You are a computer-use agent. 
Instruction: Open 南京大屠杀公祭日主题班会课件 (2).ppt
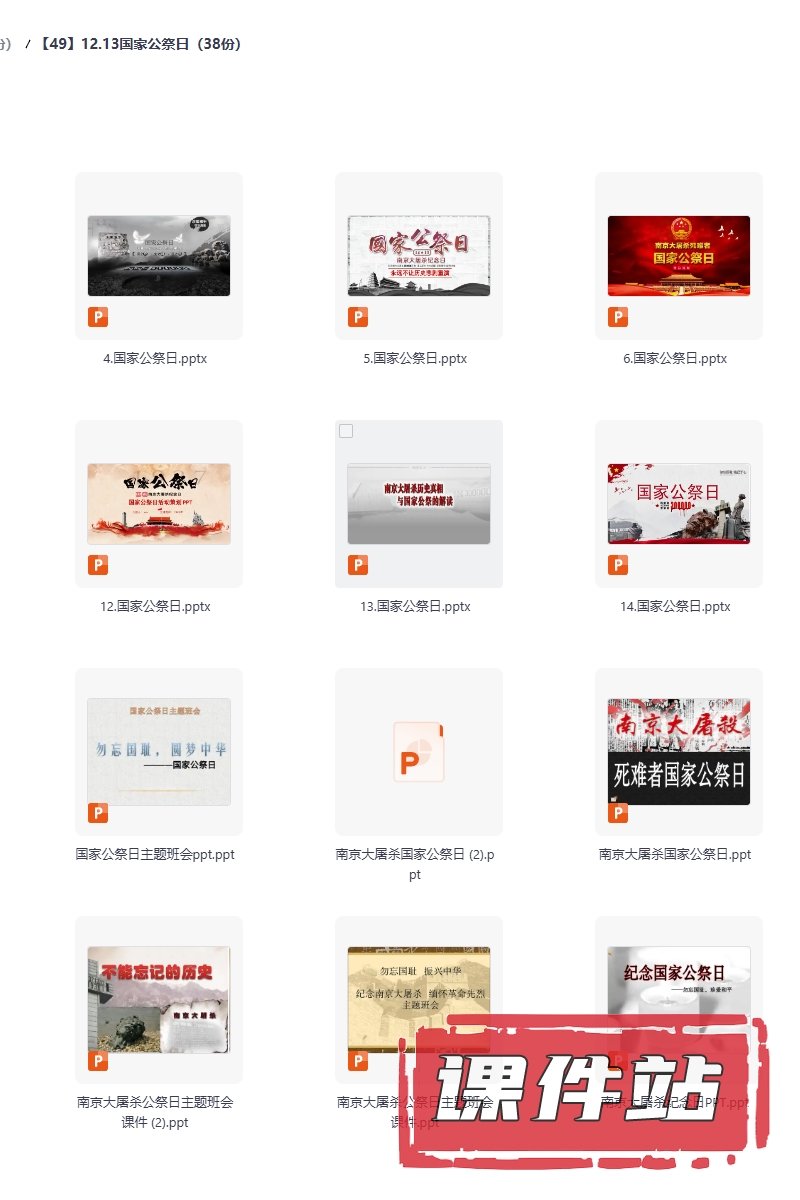coord(159,1000)
